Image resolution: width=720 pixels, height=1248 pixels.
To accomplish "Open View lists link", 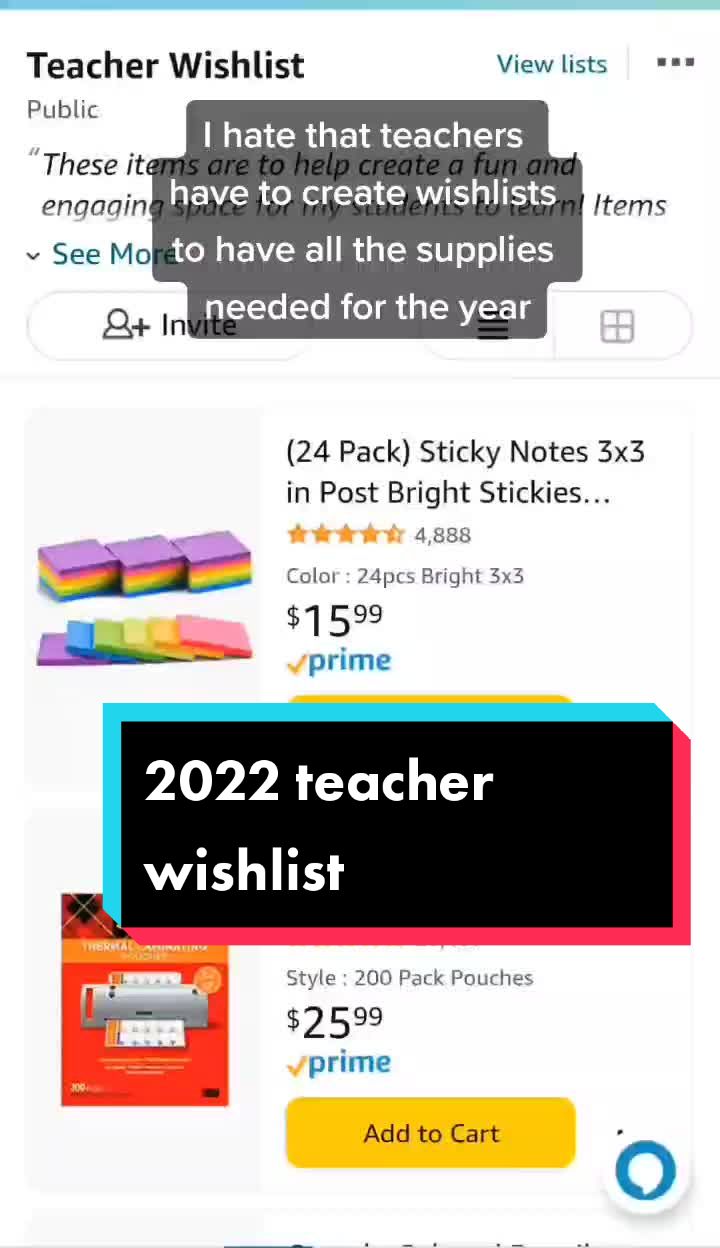I will pyautogui.click(x=551, y=64).
